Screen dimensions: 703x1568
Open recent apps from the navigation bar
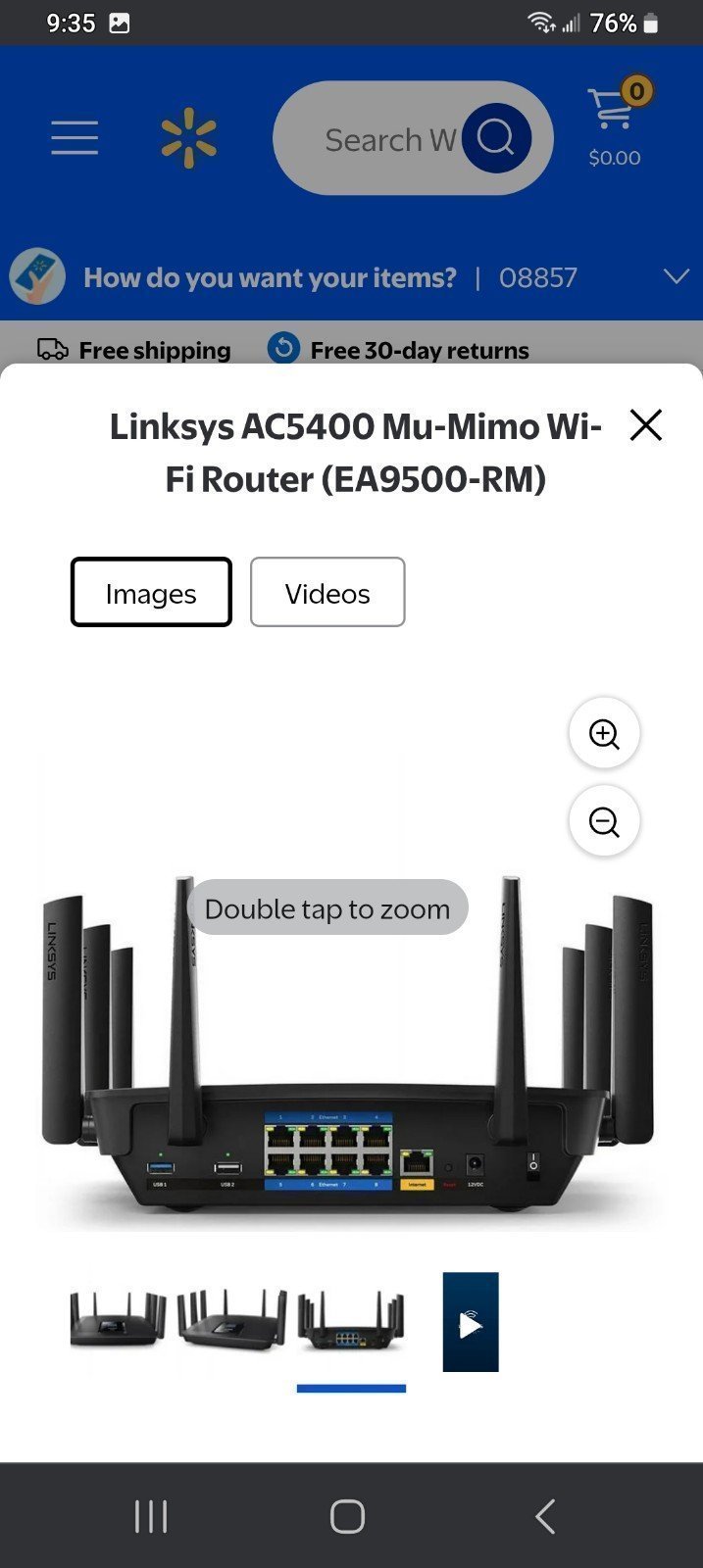[151, 1516]
